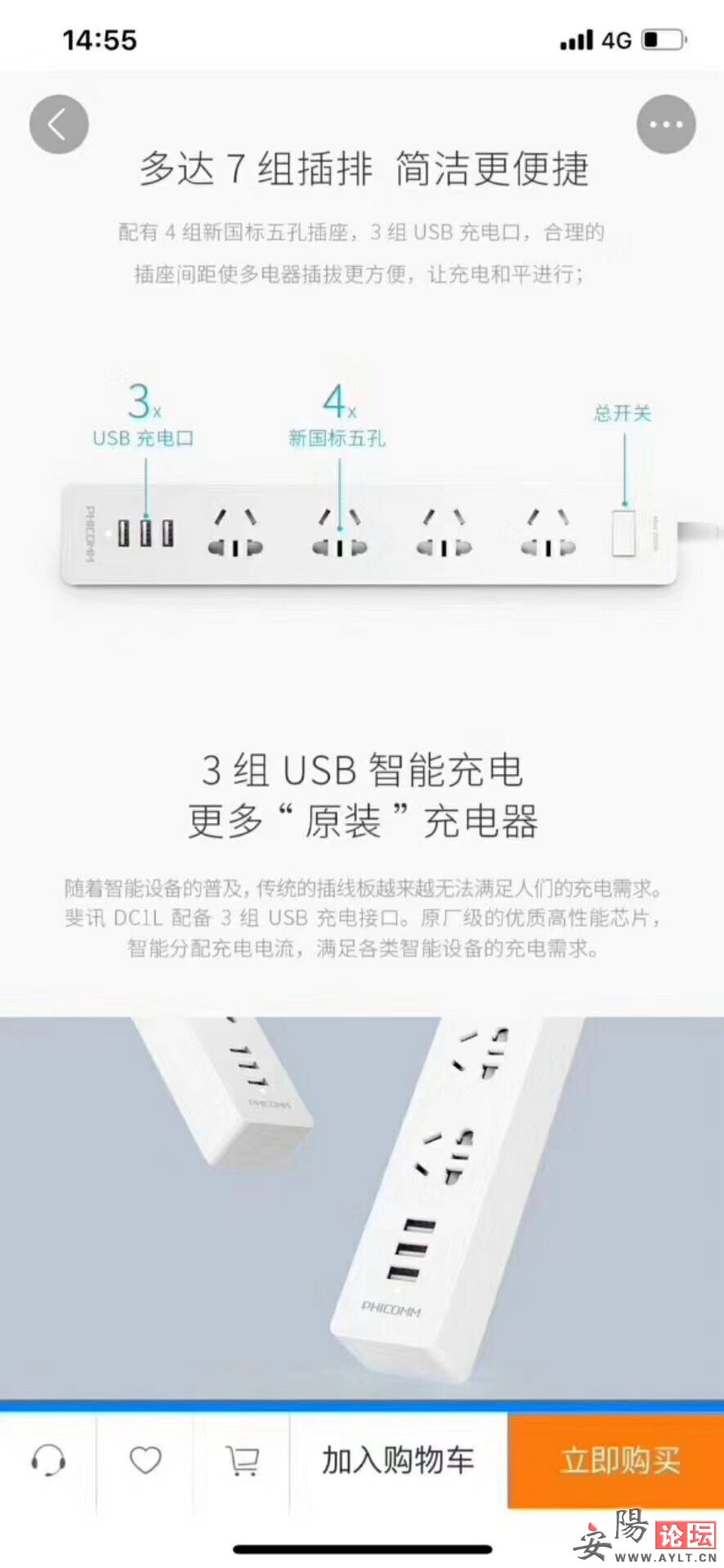
Task: Buy now with 立即购买
Action: pyautogui.click(x=619, y=1460)
